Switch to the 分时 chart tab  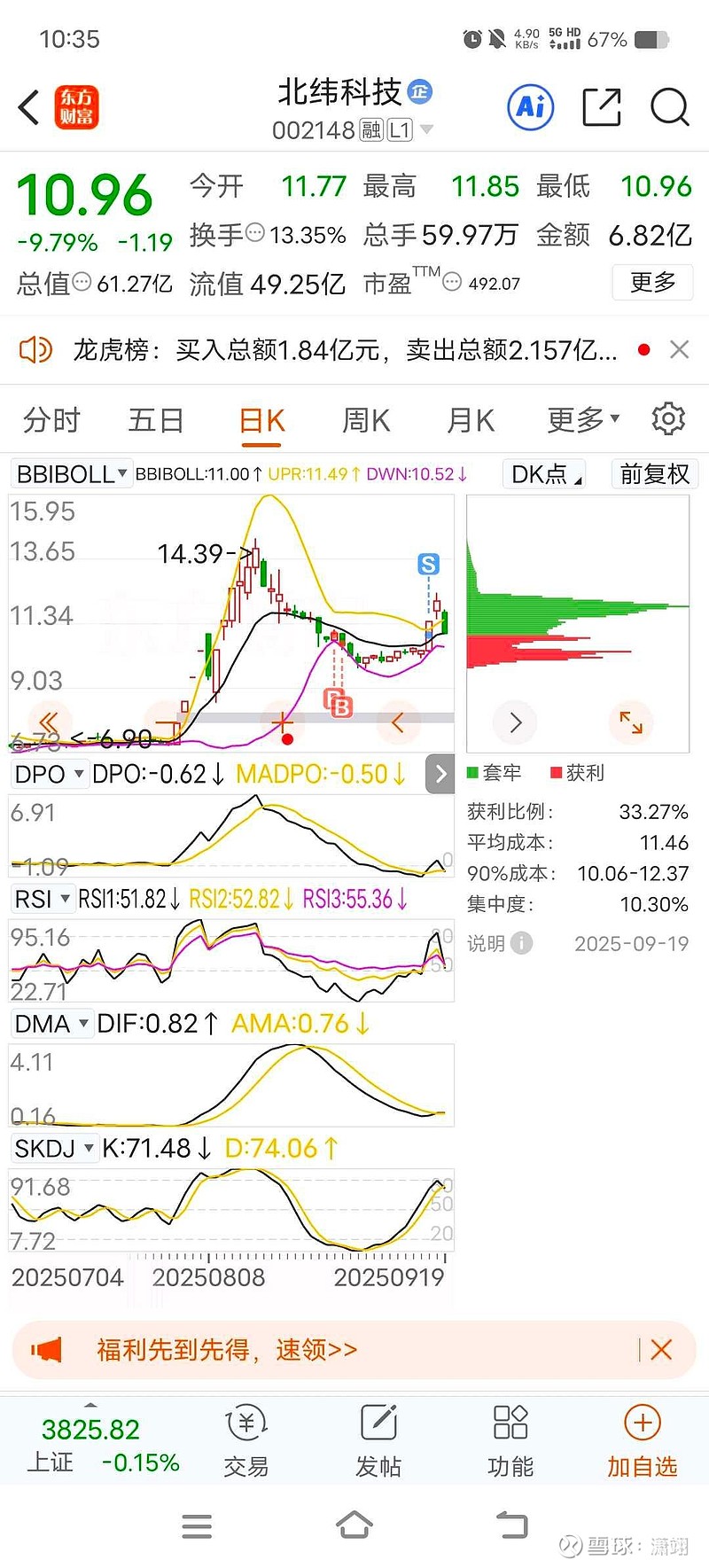click(x=51, y=420)
